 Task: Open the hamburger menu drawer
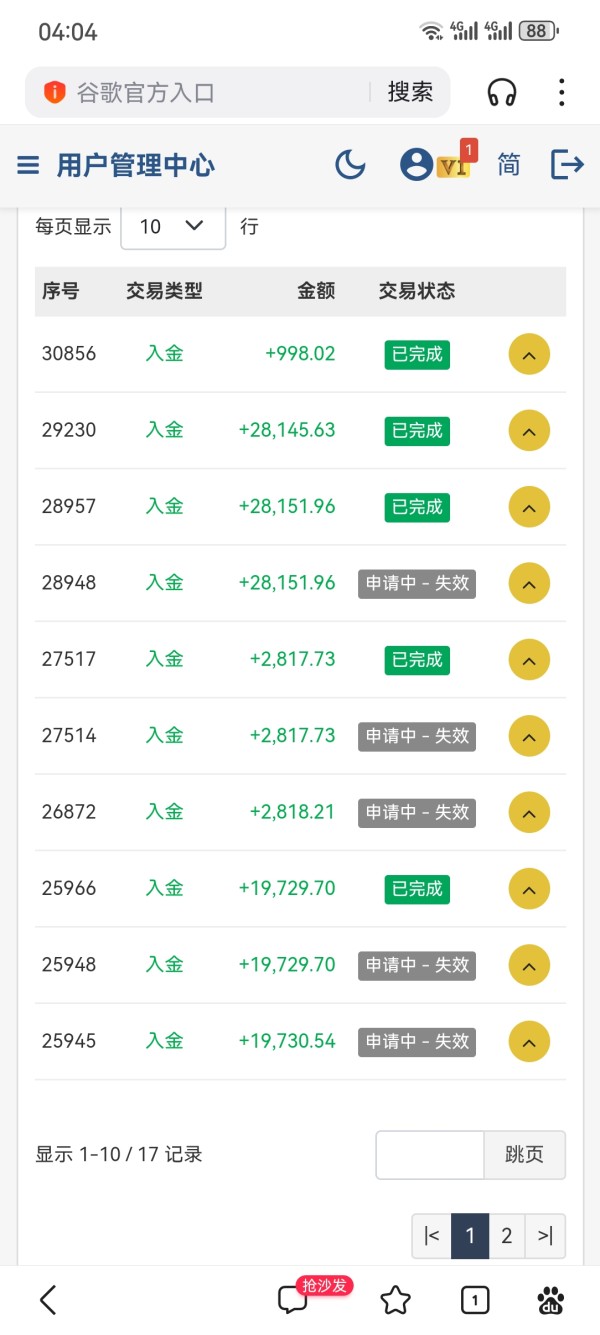pyautogui.click(x=28, y=165)
